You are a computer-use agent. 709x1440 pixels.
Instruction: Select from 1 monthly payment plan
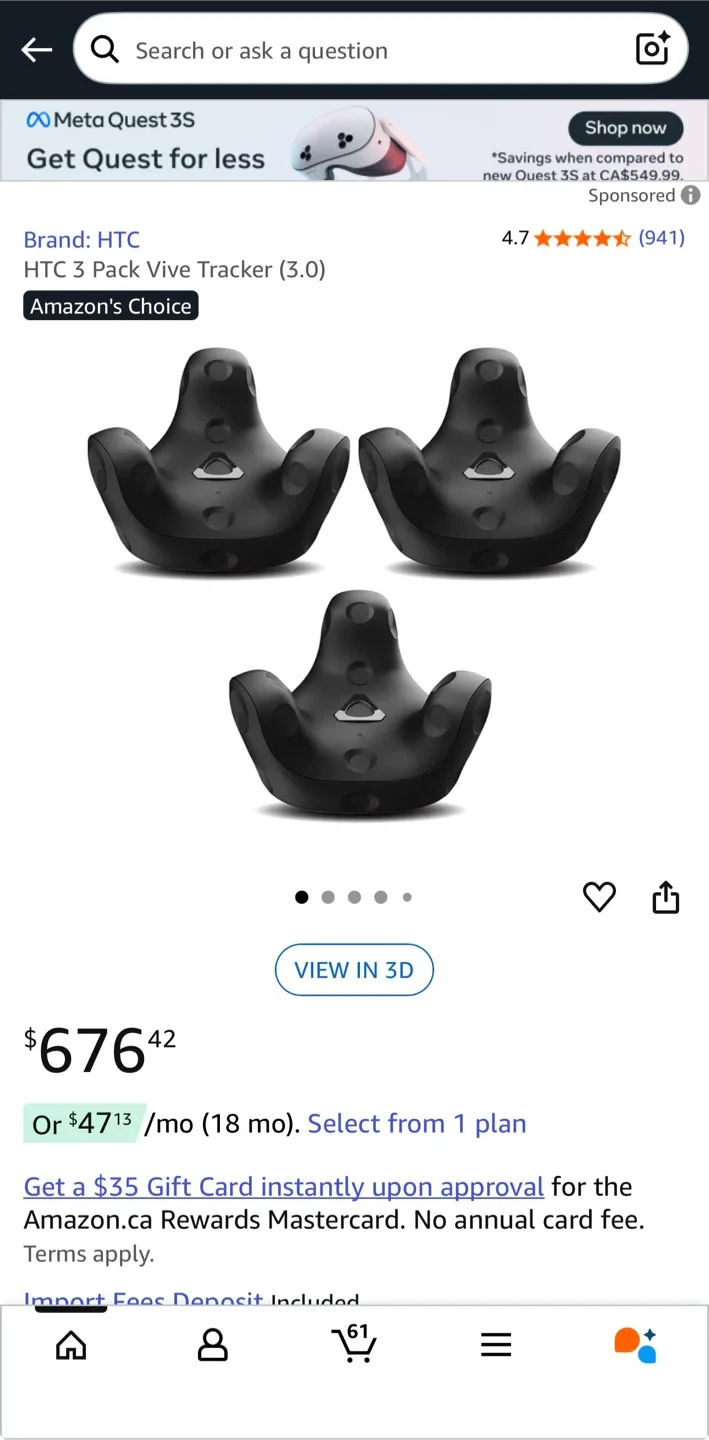416,1124
